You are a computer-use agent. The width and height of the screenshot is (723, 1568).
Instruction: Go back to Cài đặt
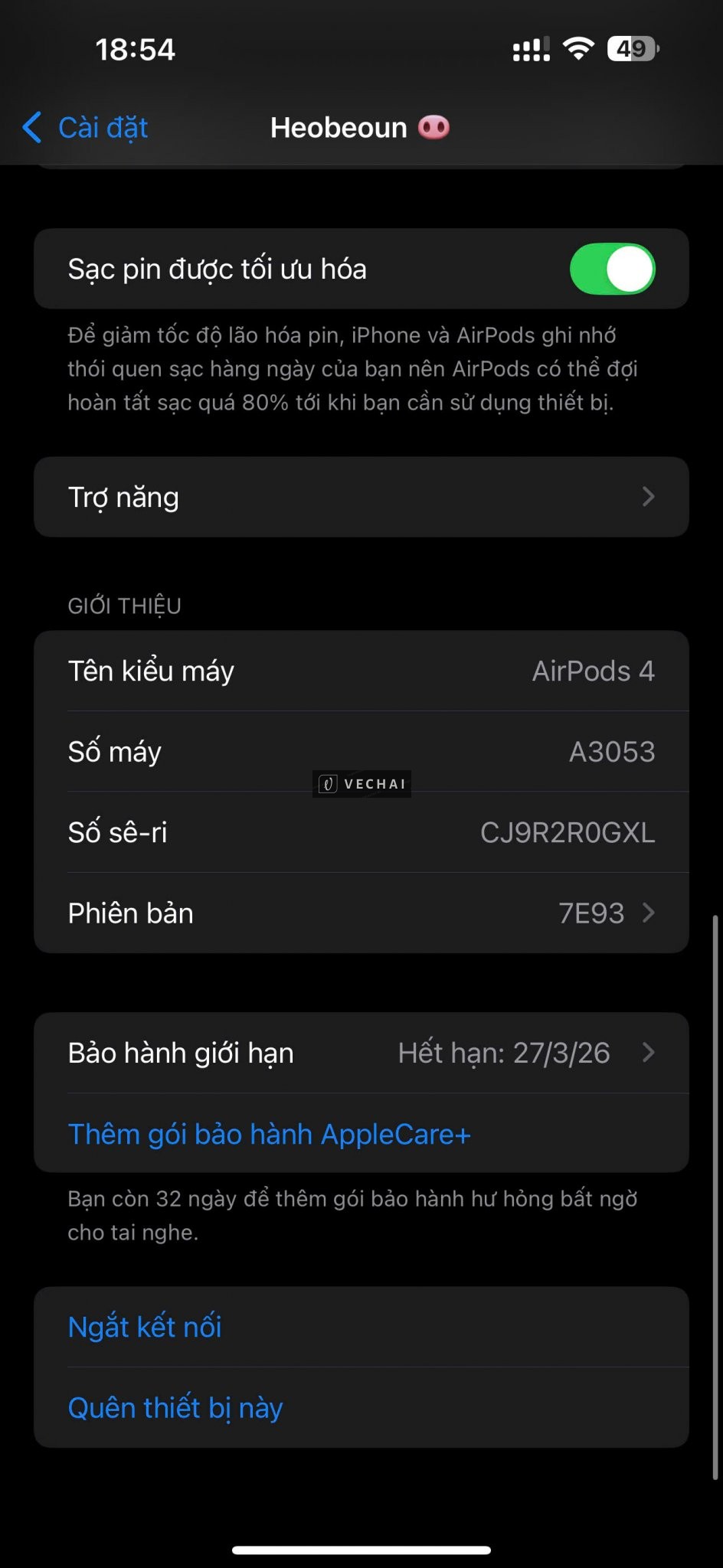click(86, 128)
